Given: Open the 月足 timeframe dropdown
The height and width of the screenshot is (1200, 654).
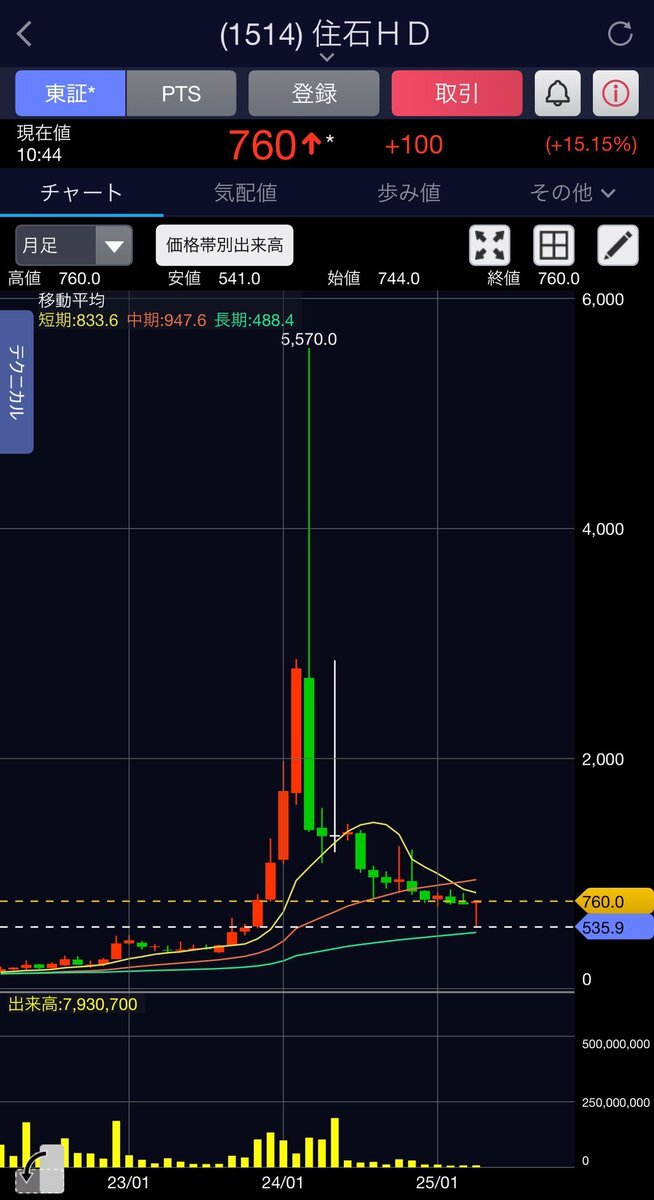Looking at the screenshot, I should pos(74,245).
